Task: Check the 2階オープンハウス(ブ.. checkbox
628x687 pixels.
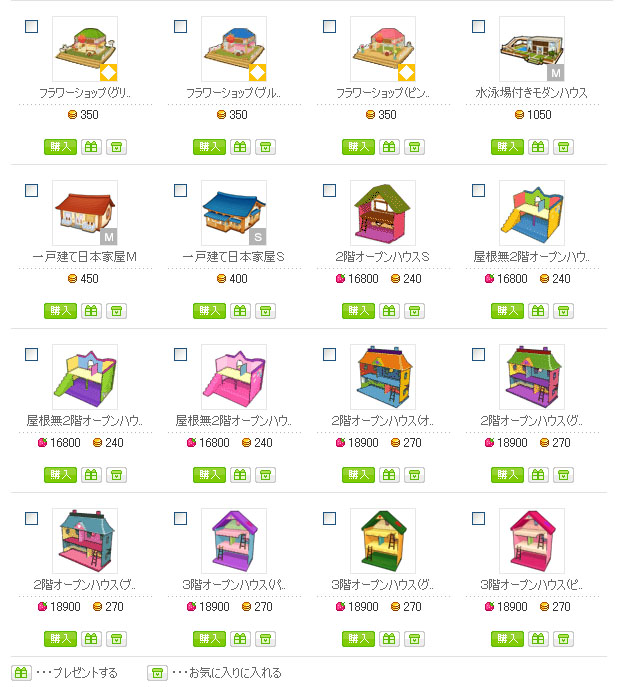Action: pos(31,519)
